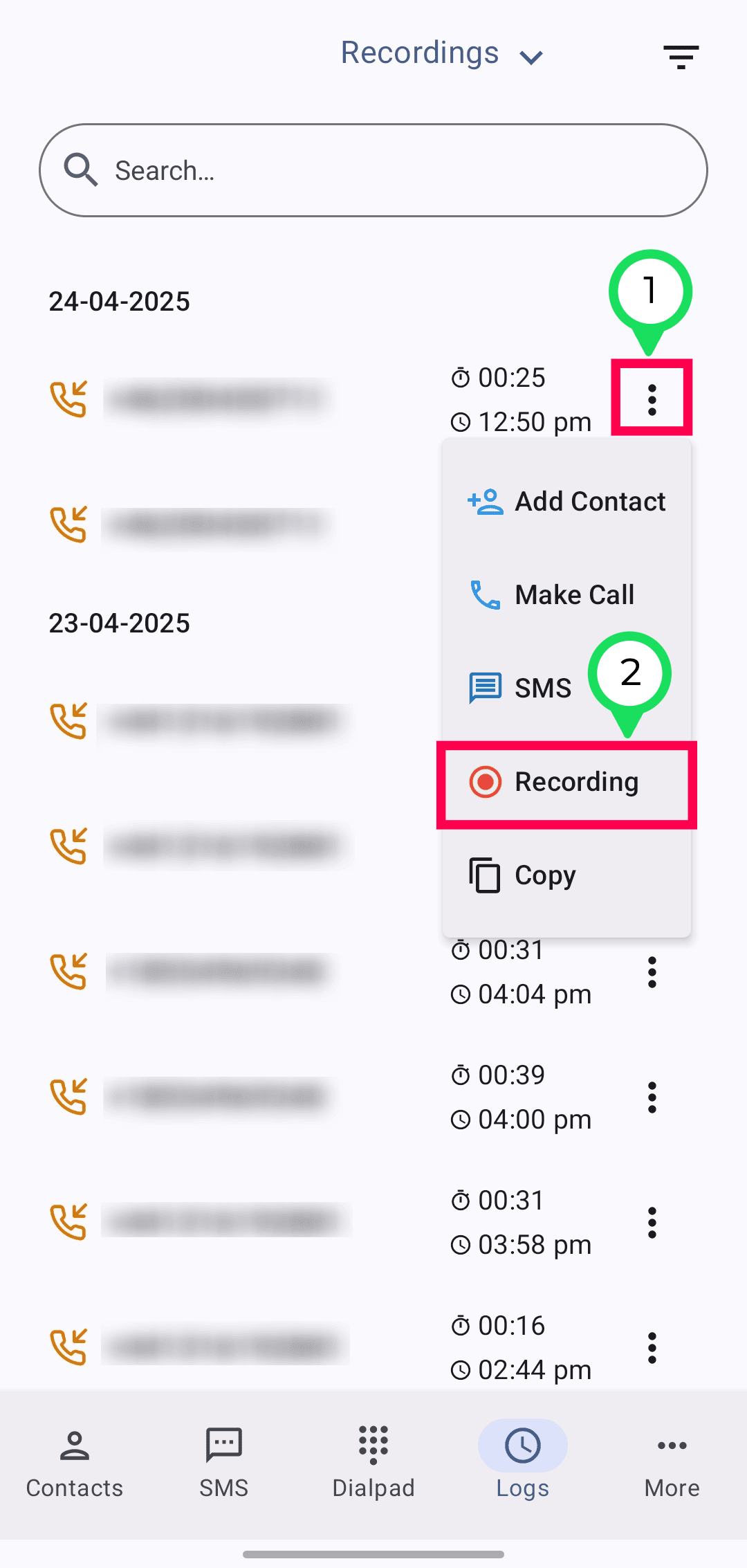Choose Make Call from the menu
This screenshot has height=1568, width=747.
coord(566,595)
